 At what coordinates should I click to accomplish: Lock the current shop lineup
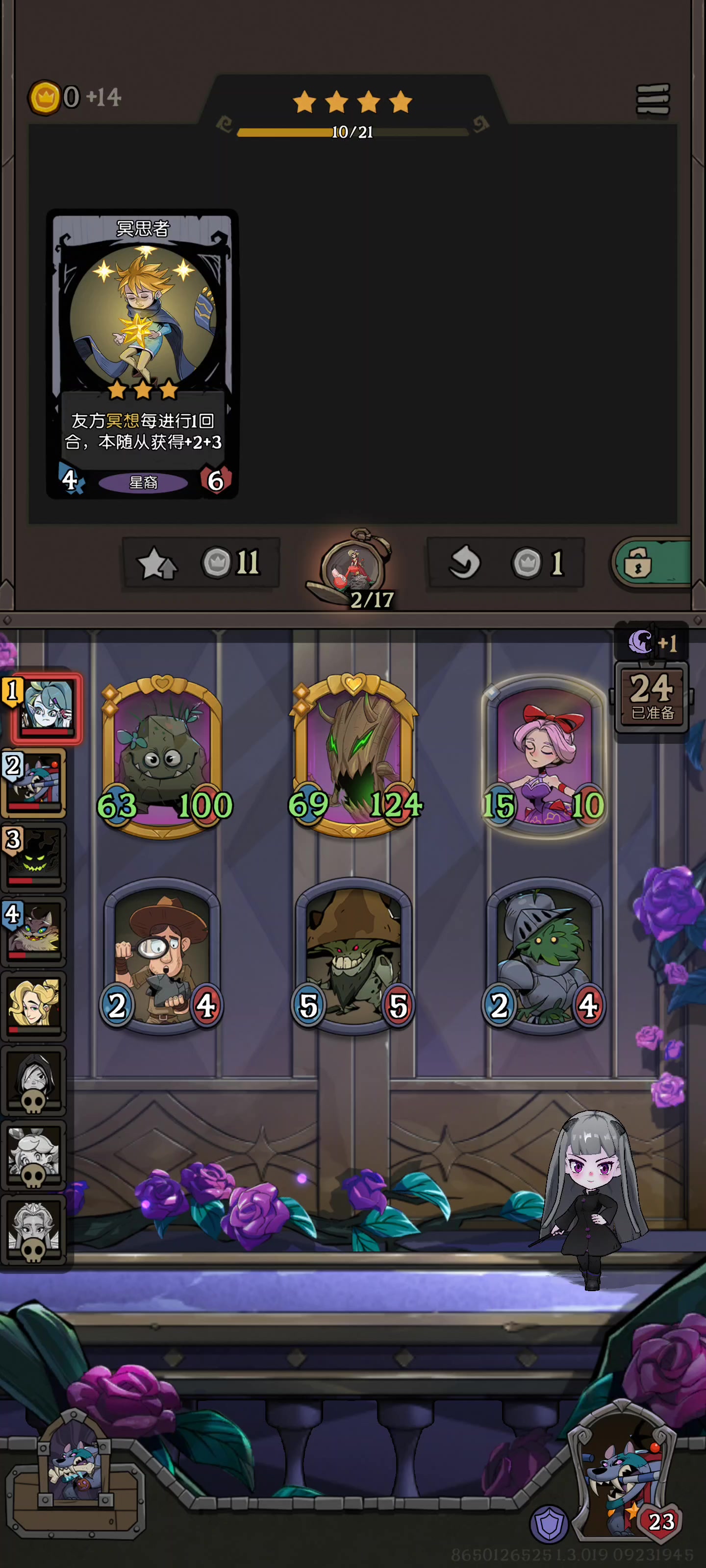click(652, 563)
